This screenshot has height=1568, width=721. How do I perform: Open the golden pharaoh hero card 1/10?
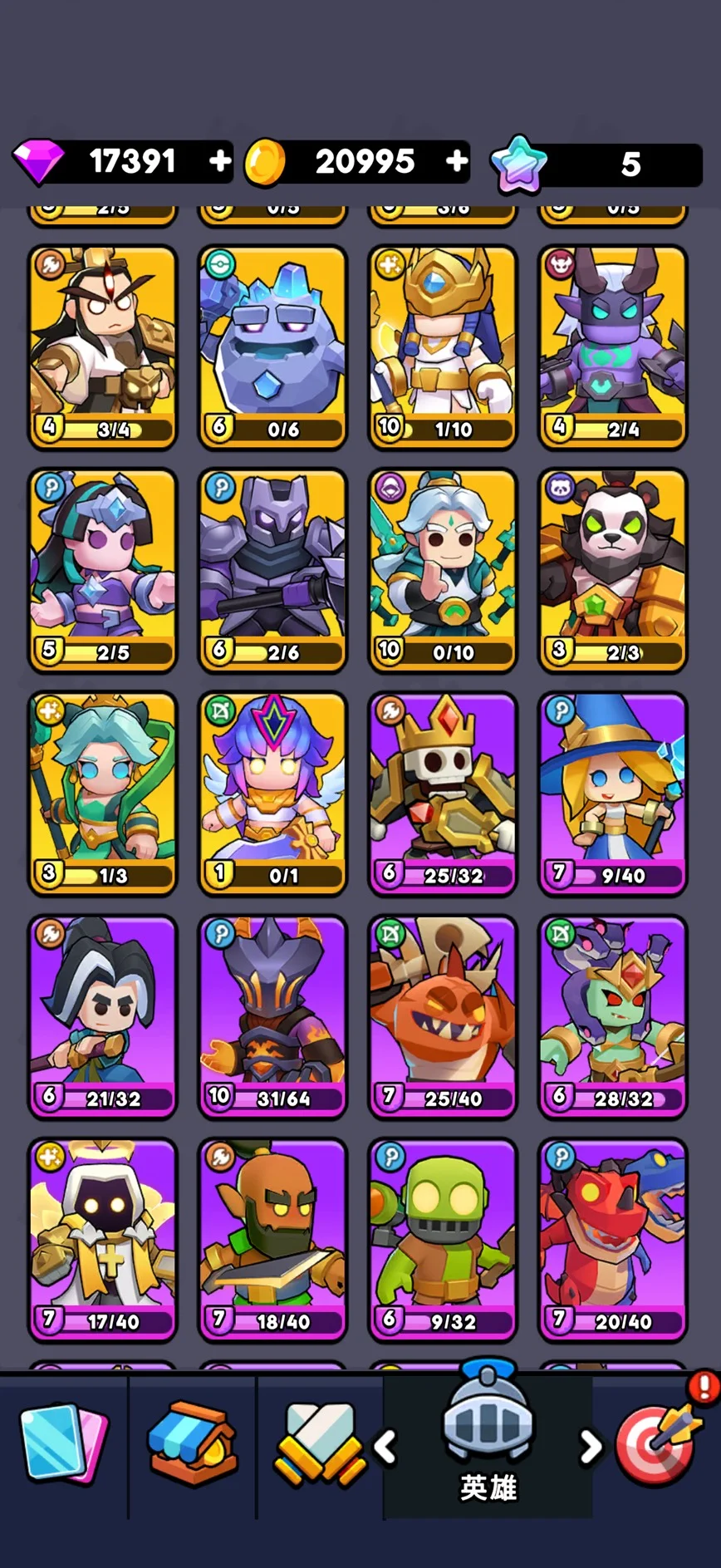443,347
